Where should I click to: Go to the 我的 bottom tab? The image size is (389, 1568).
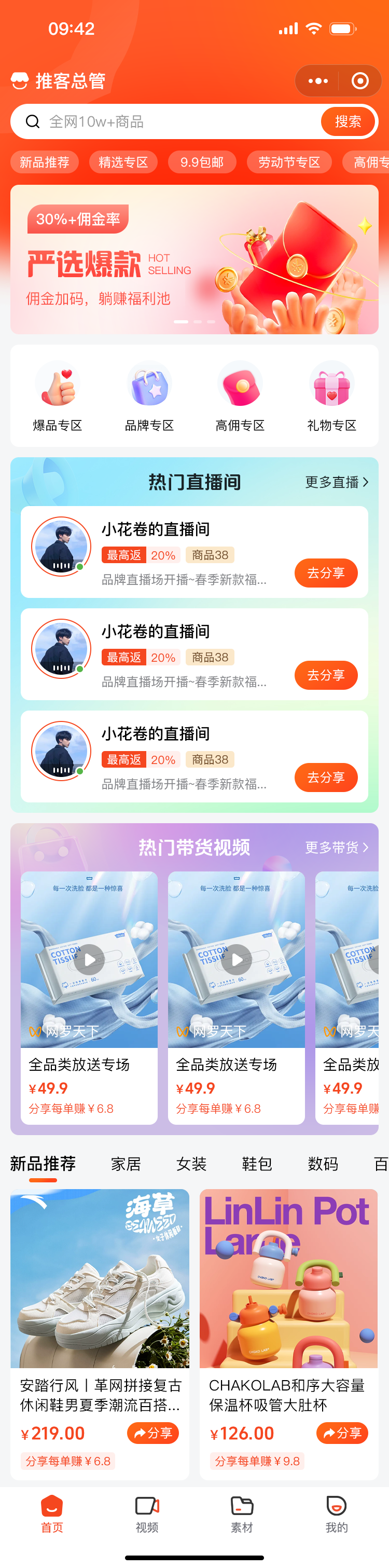336,1515
